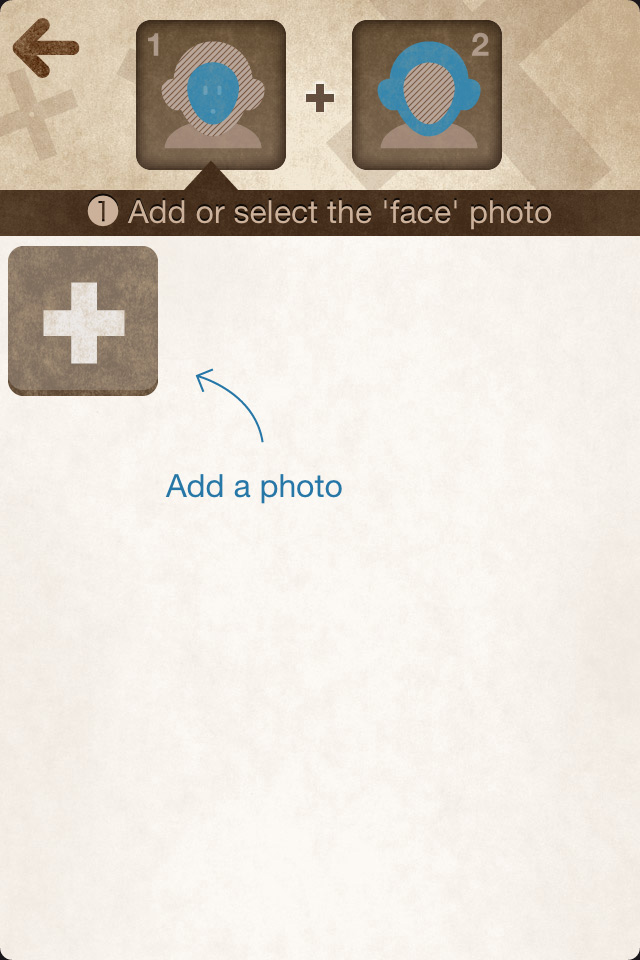Screen dimensions: 640x960
Task: Select step 1 face photo tile
Action: [x=211, y=94]
